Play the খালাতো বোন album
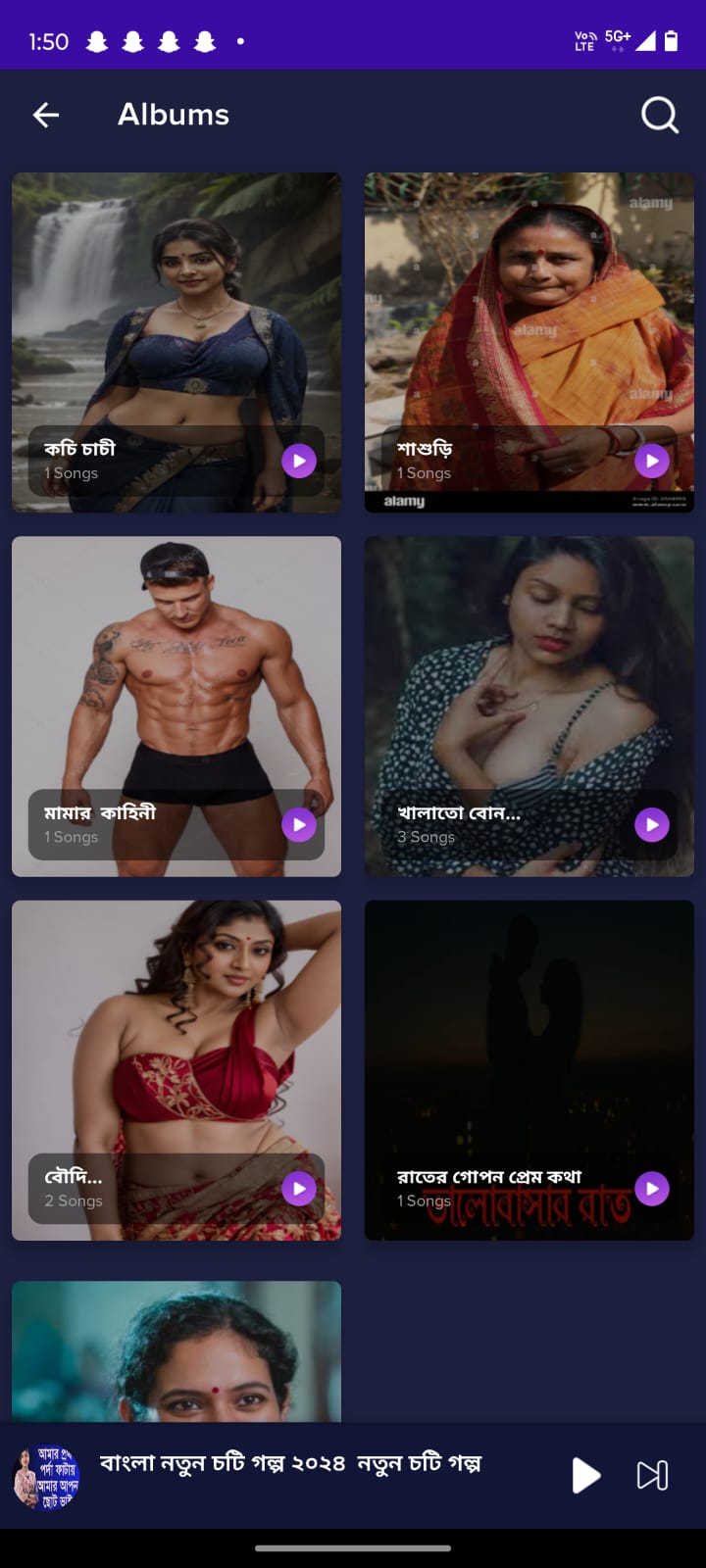 click(x=651, y=825)
